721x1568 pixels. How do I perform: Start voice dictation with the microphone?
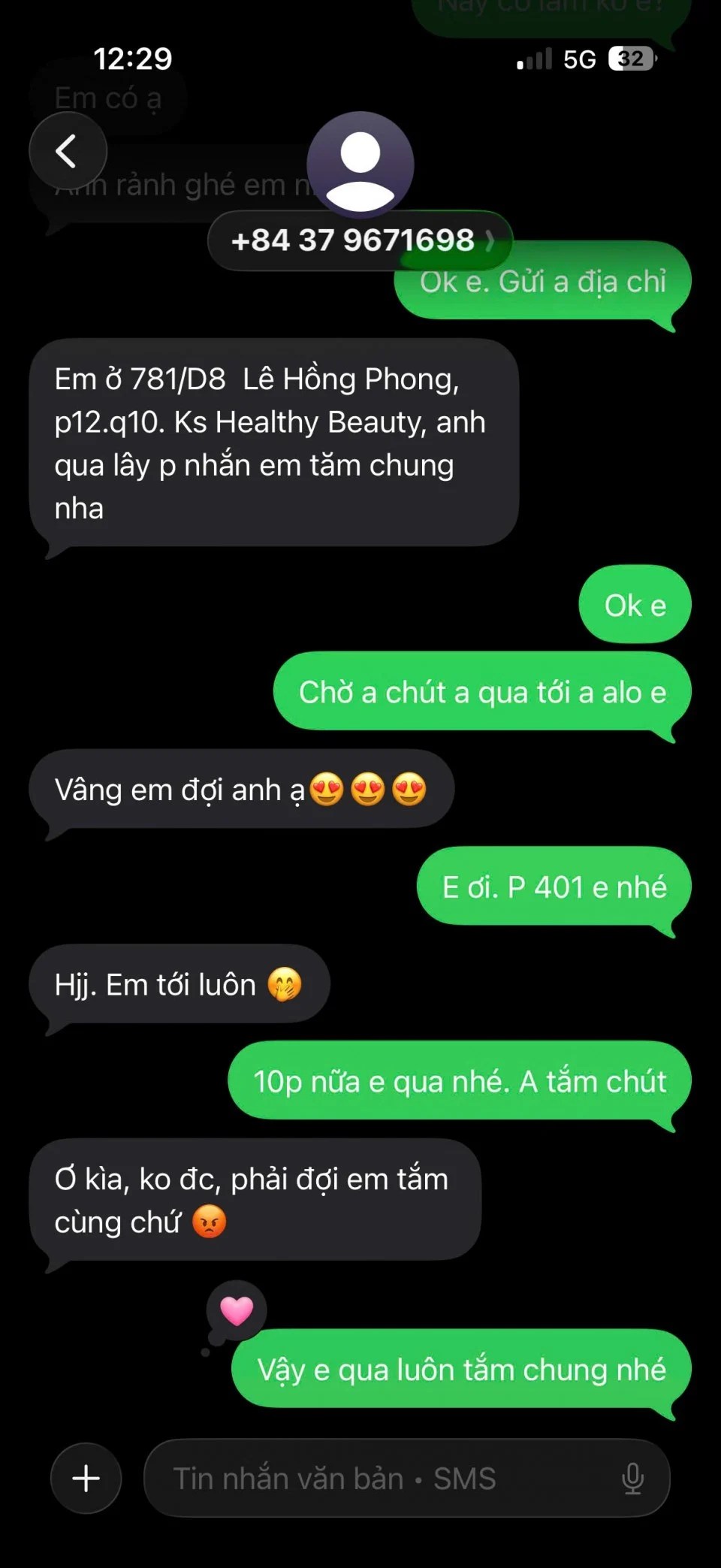[632, 1478]
